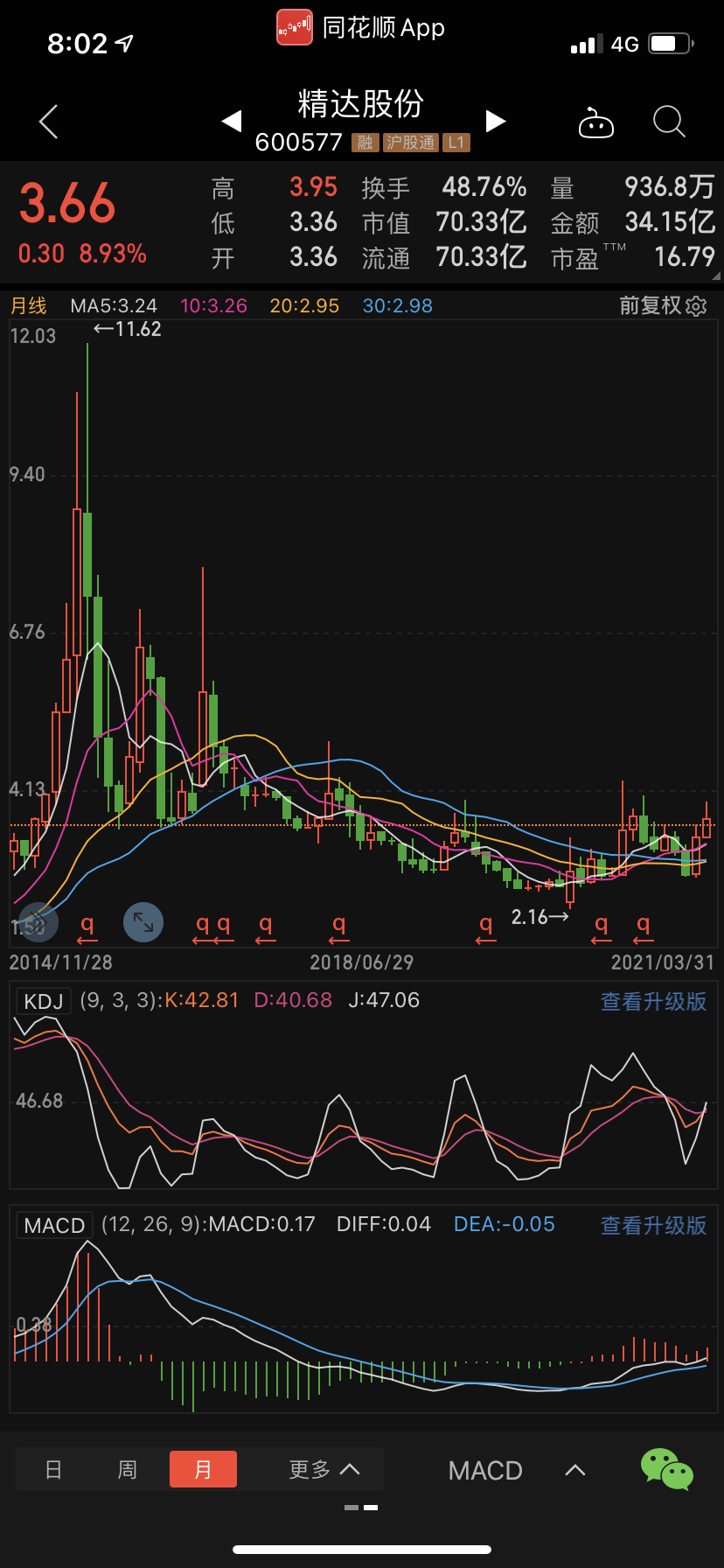The image size is (724, 1568).
Task: Open KDJ indicator selector
Action: [44, 1001]
